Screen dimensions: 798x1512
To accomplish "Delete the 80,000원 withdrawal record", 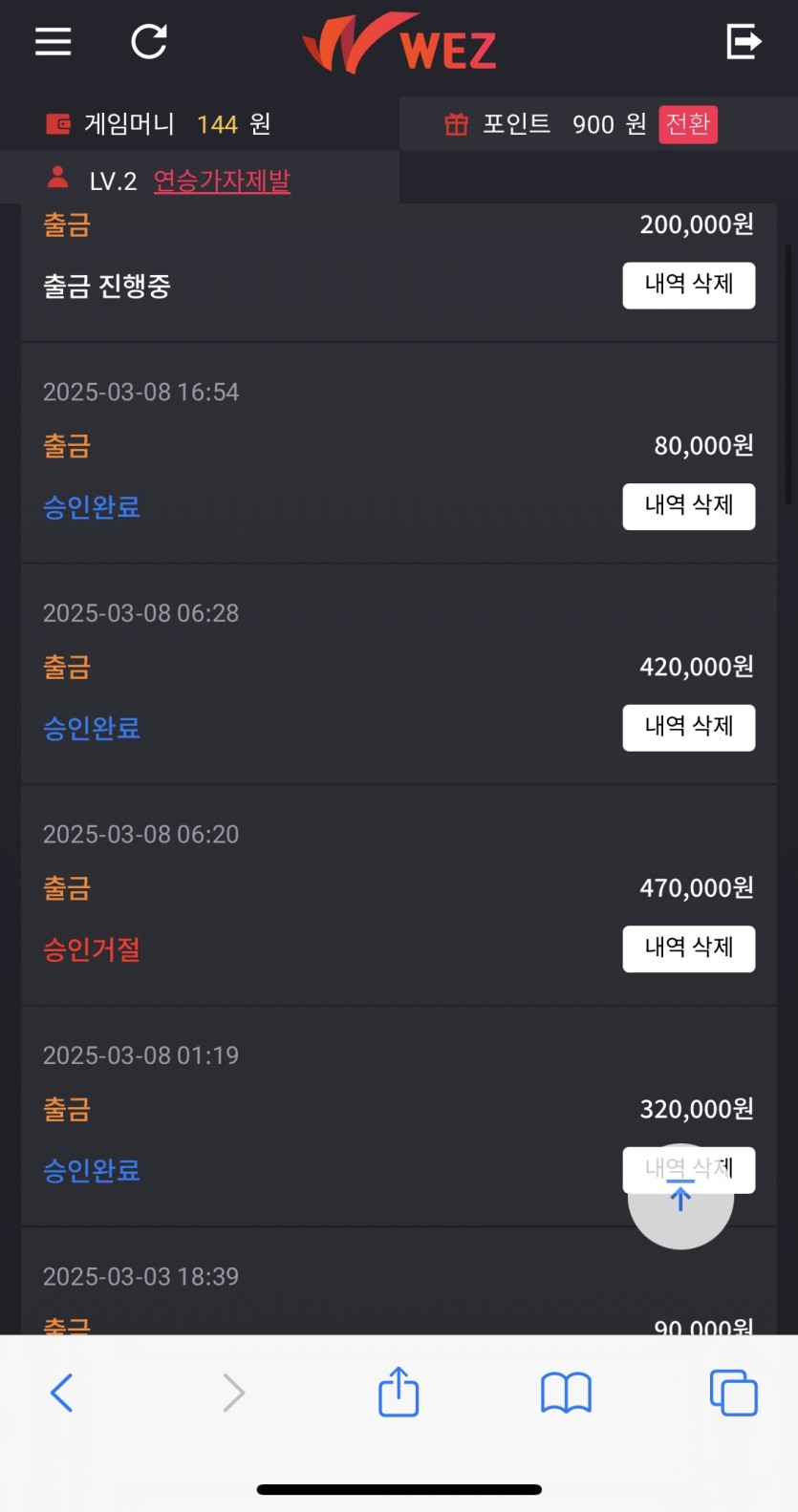I will (x=688, y=505).
